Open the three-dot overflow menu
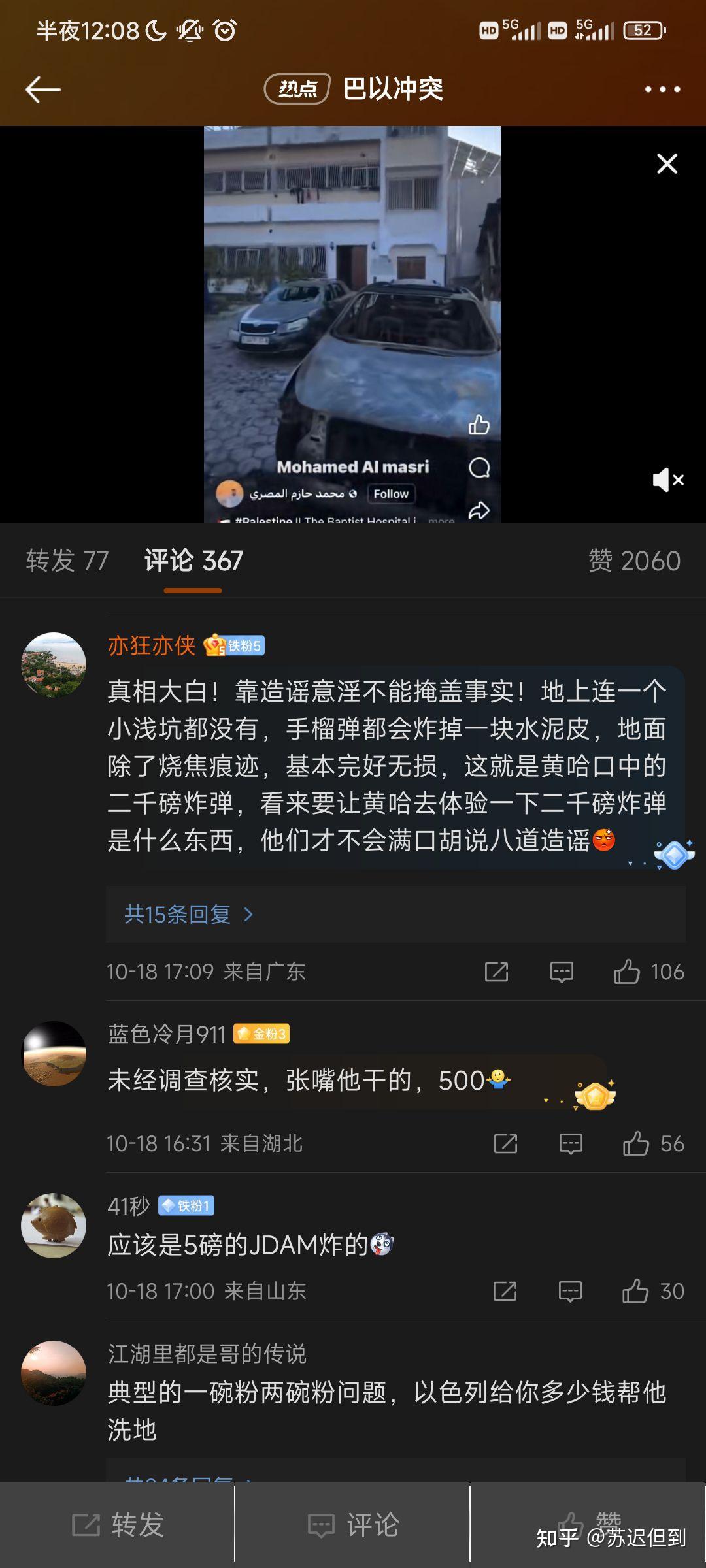 point(662,90)
